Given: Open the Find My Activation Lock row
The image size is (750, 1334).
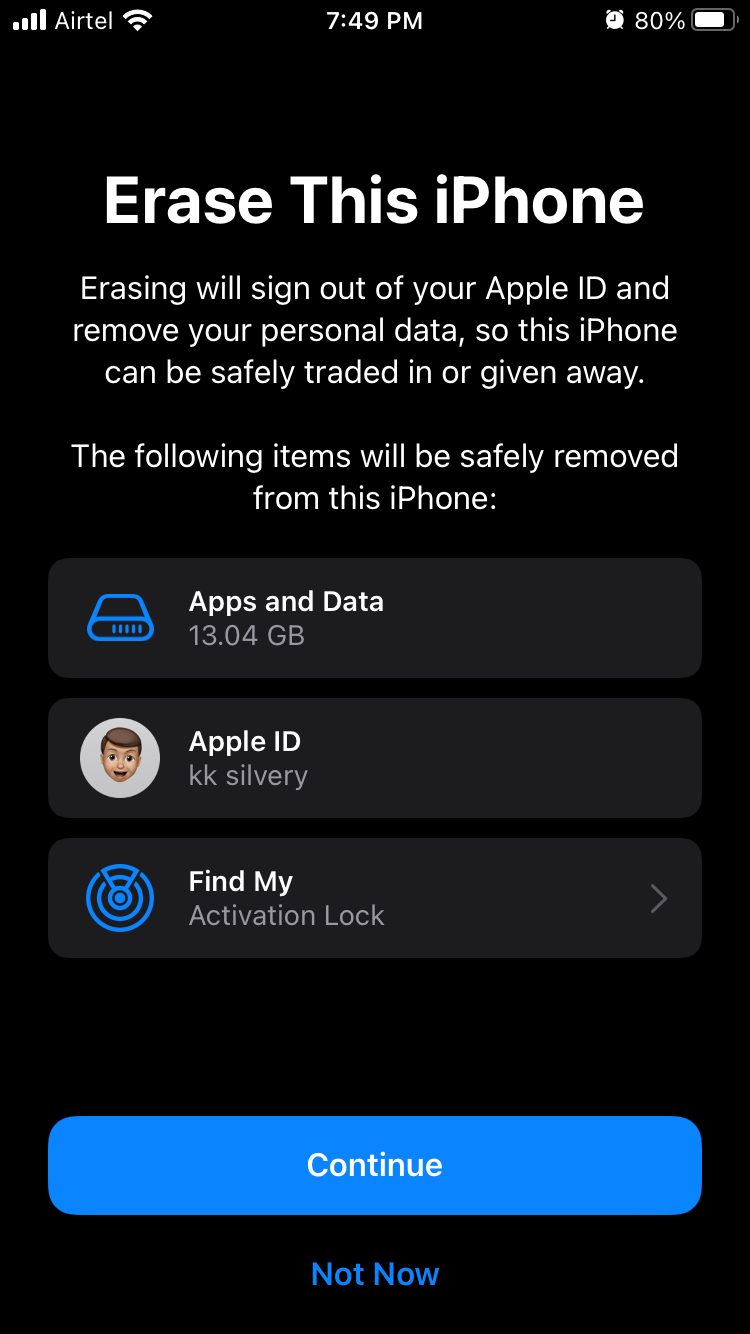Looking at the screenshot, I should (x=375, y=898).
